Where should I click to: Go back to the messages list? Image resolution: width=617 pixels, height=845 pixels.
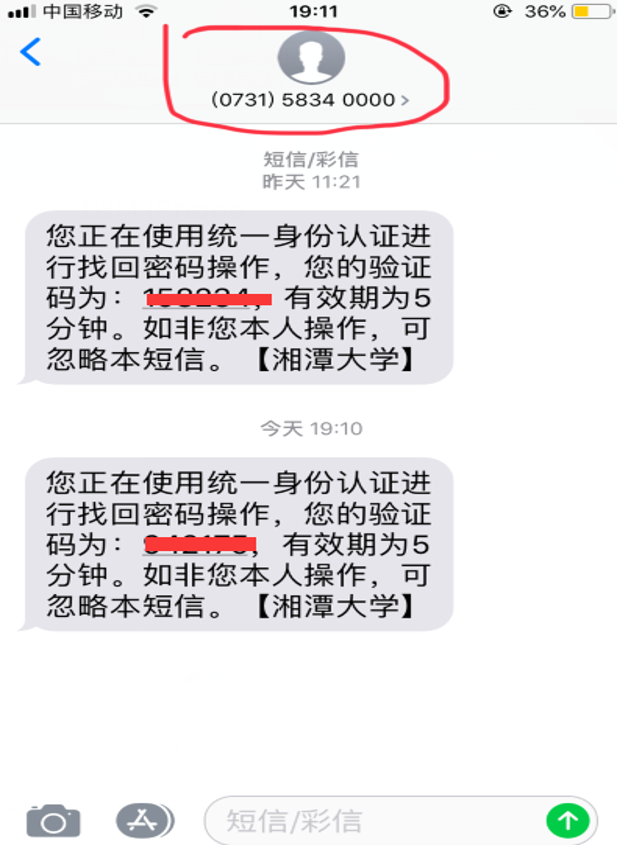click(31, 52)
